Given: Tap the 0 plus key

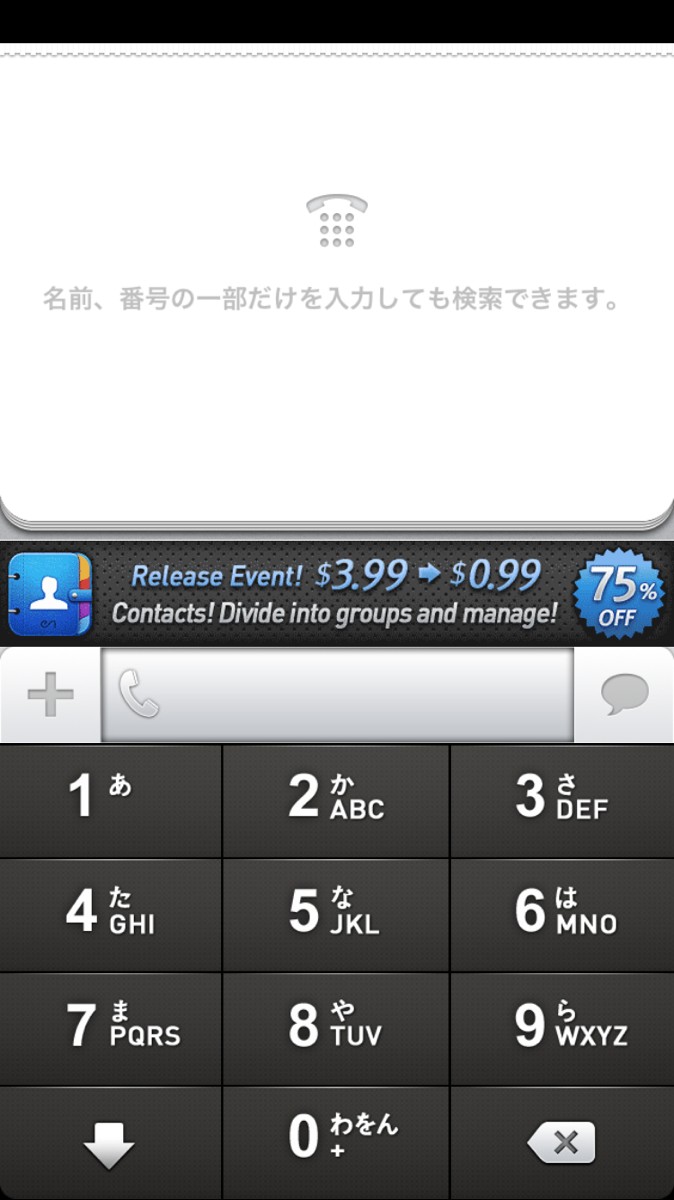Looking at the screenshot, I should [x=336, y=1140].
